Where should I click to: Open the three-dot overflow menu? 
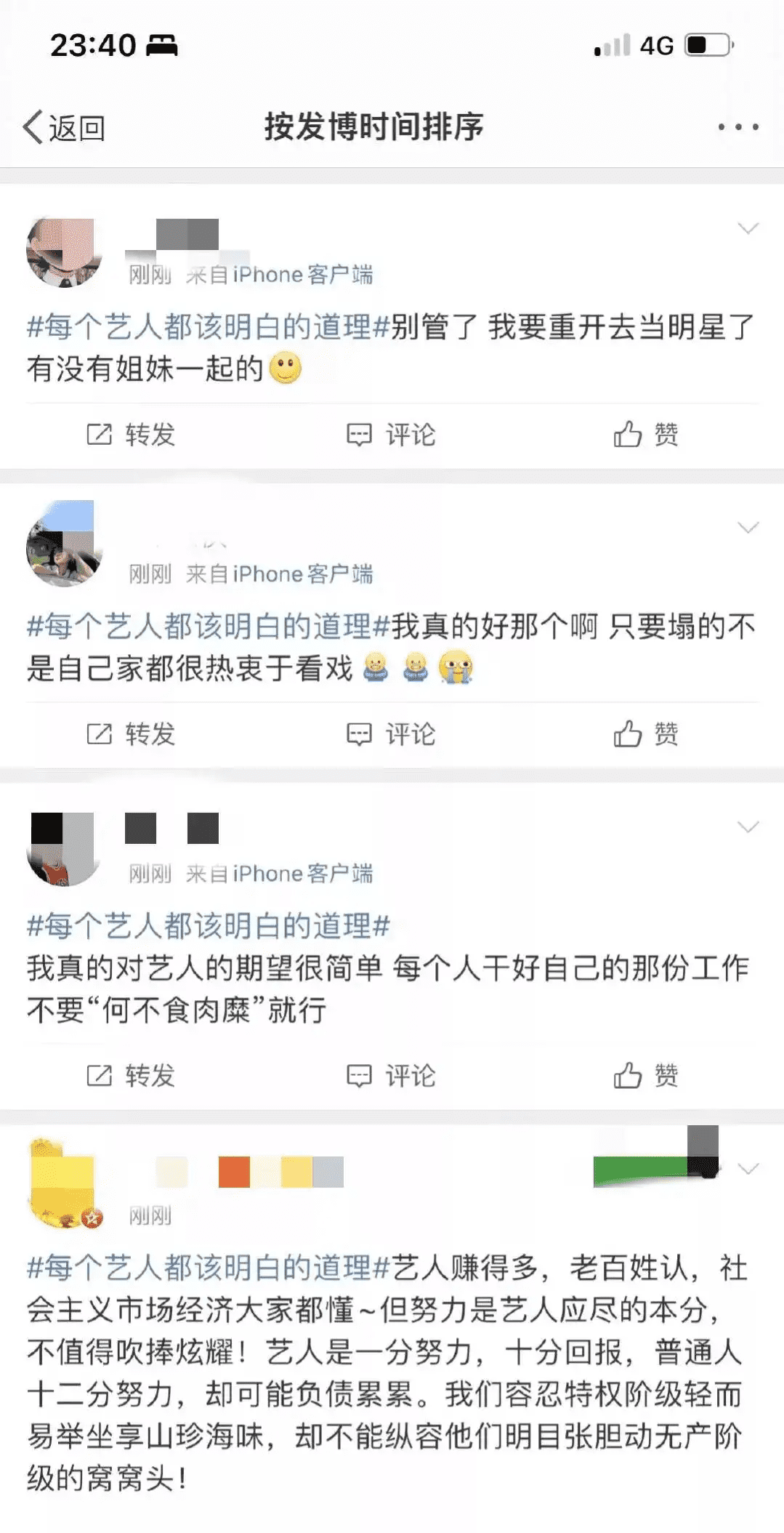coord(737,127)
